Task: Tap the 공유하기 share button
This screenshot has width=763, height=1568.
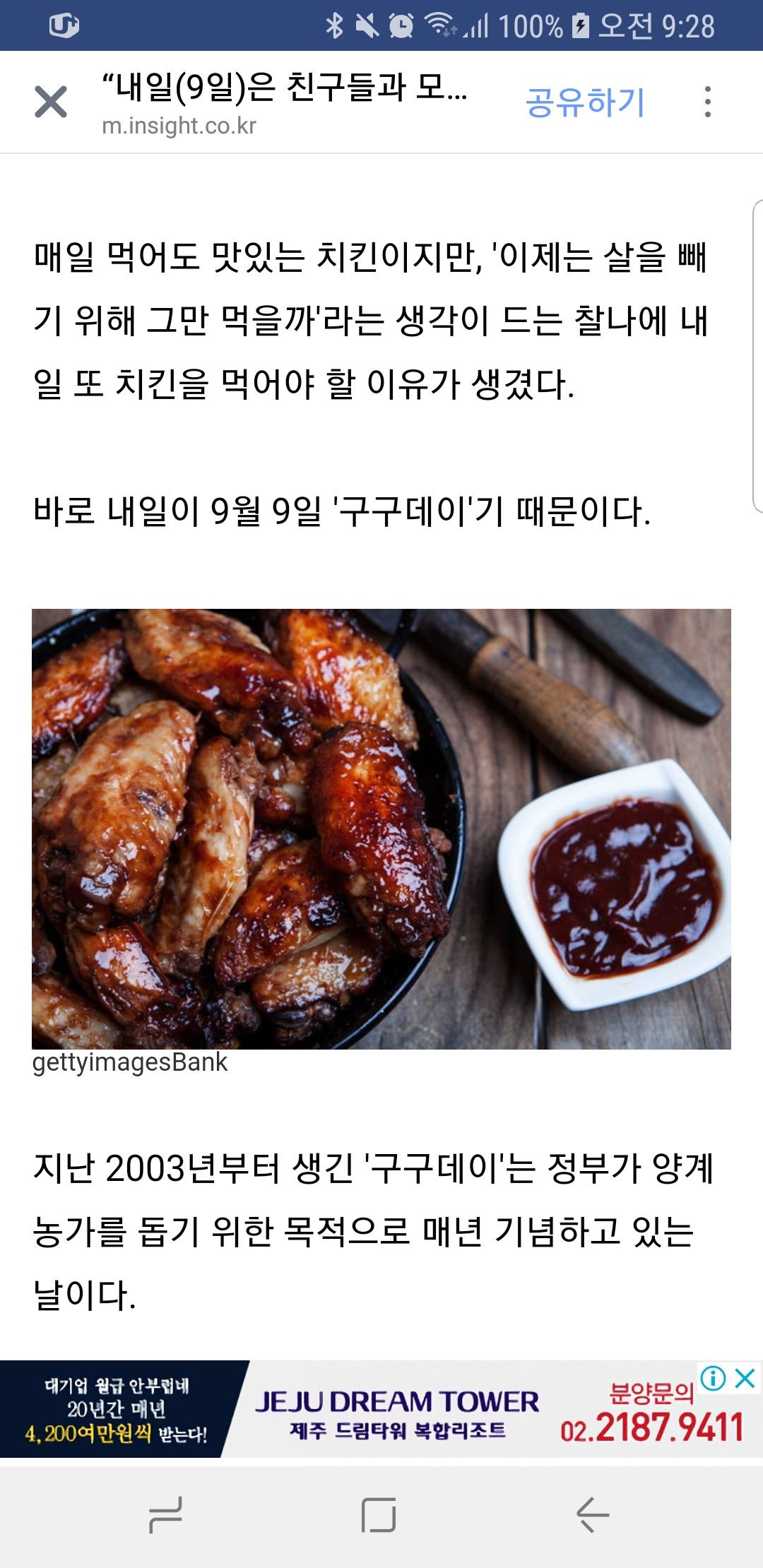Action: (x=585, y=102)
